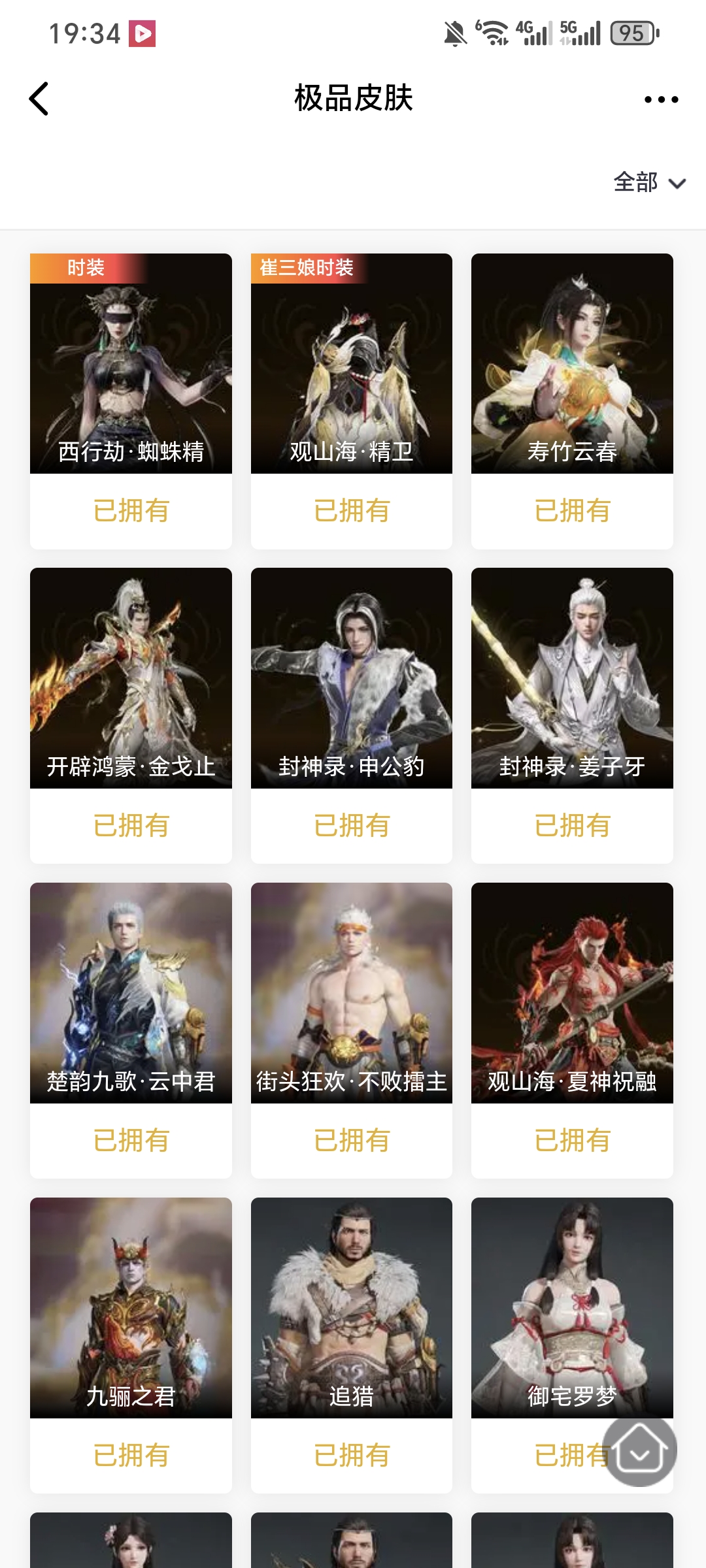
Task: Select the 观山海·夏神祝融 skin card
Action: pos(572,993)
